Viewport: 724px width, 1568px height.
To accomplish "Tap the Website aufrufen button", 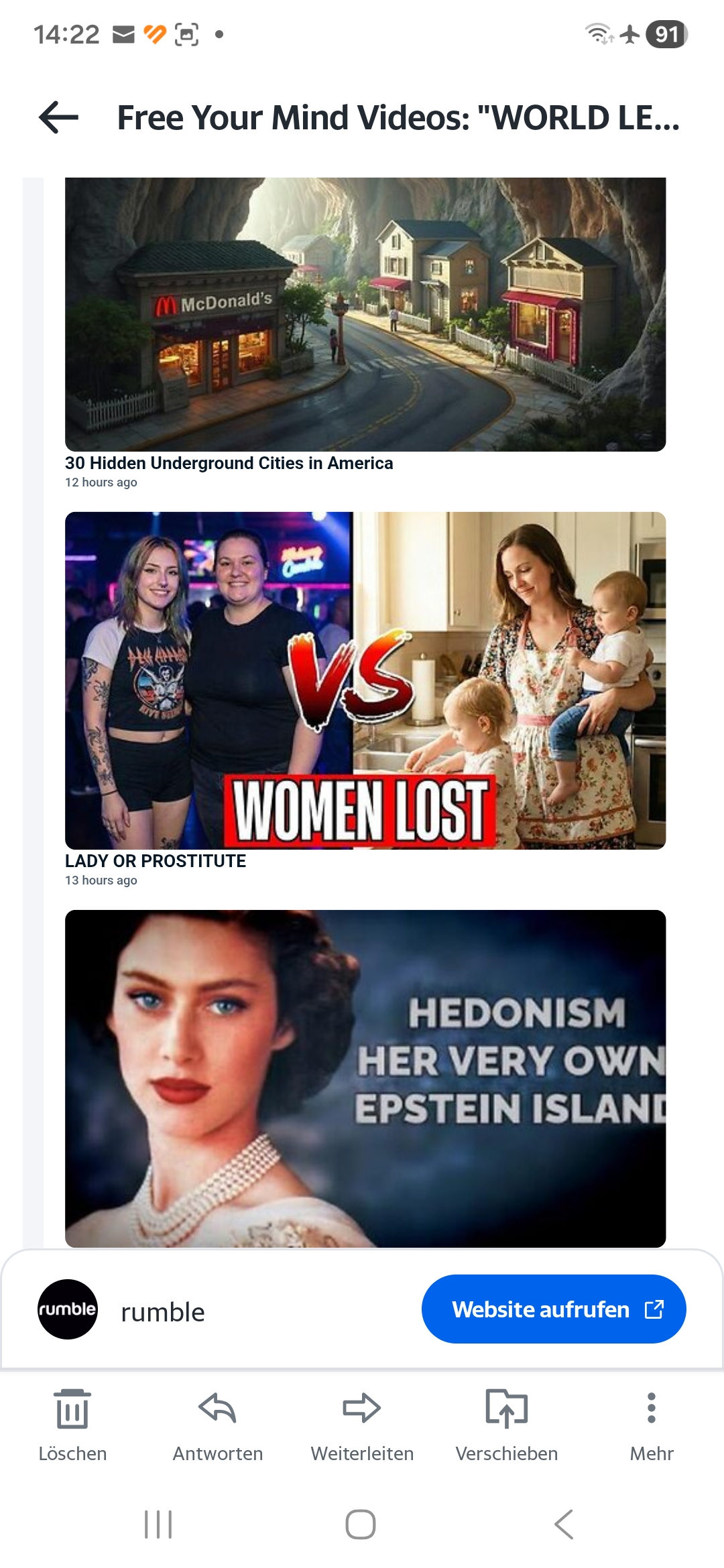I will point(553,1309).
